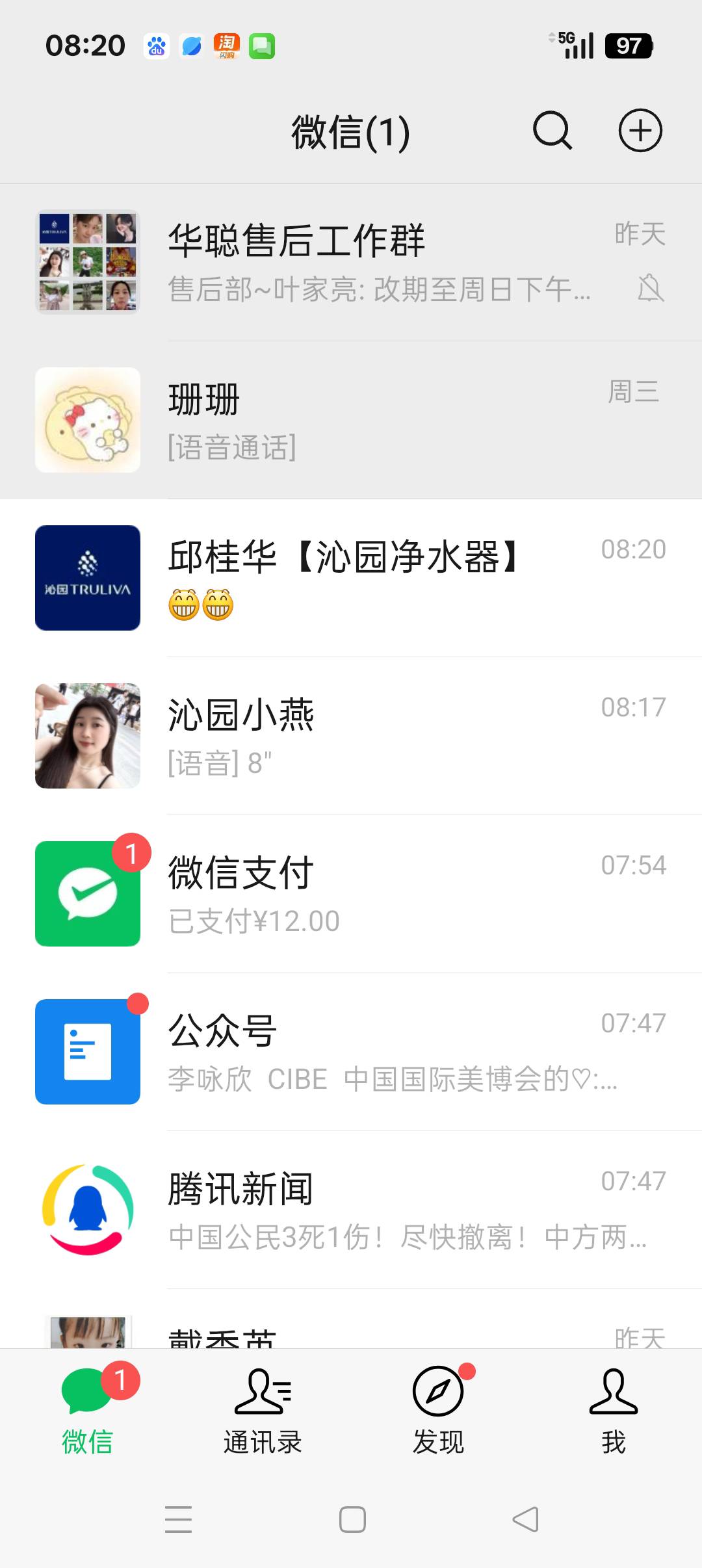Go to the 我 profile tab
Image resolution: width=702 pixels, height=1568 pixels.
coord(614,1411)
